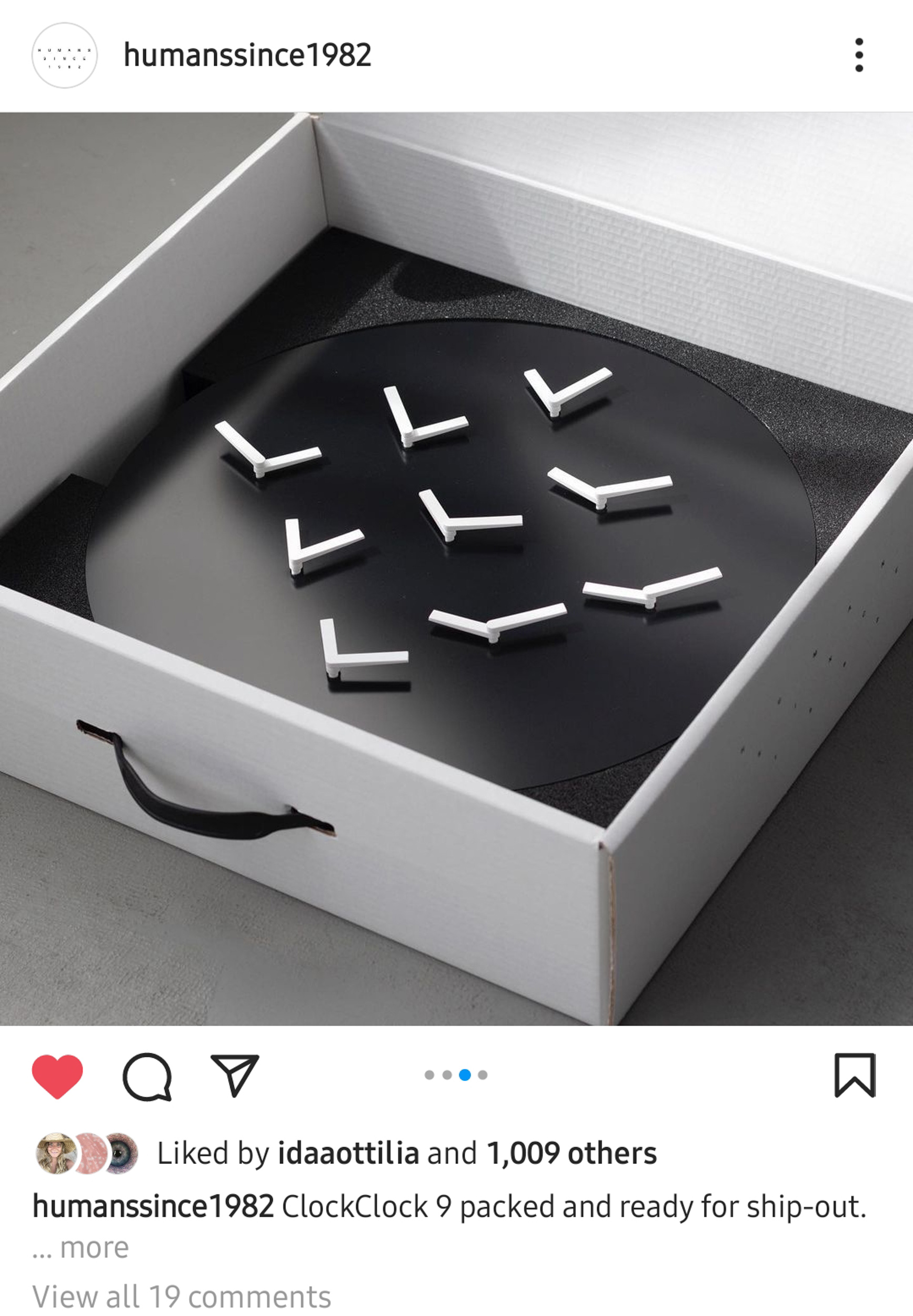Viewport: 913px width, 1316px height.
Task: Expand the caption with more
Action: tap(94, 1248)
